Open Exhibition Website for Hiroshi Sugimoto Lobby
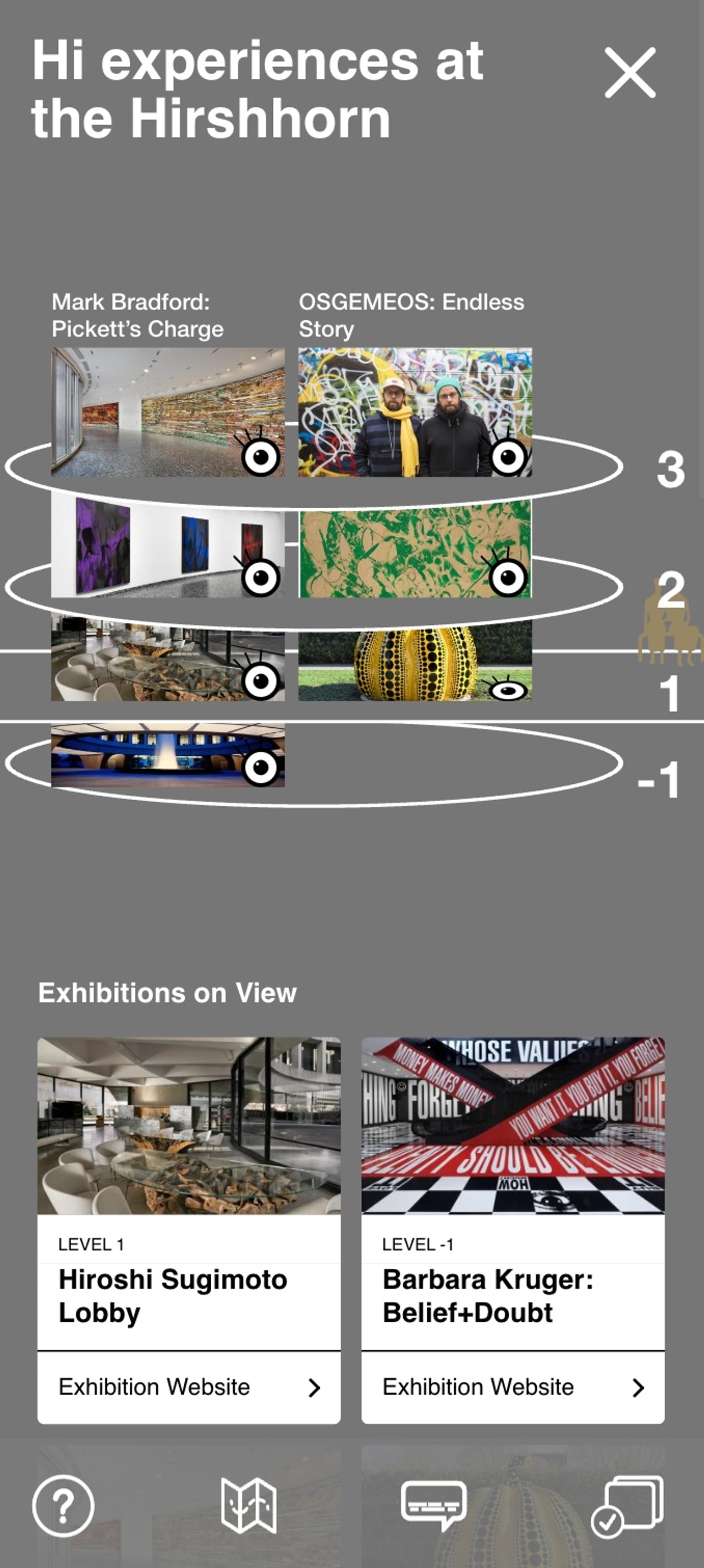This screenshot has width=704, height=1568. (189, 1387)
